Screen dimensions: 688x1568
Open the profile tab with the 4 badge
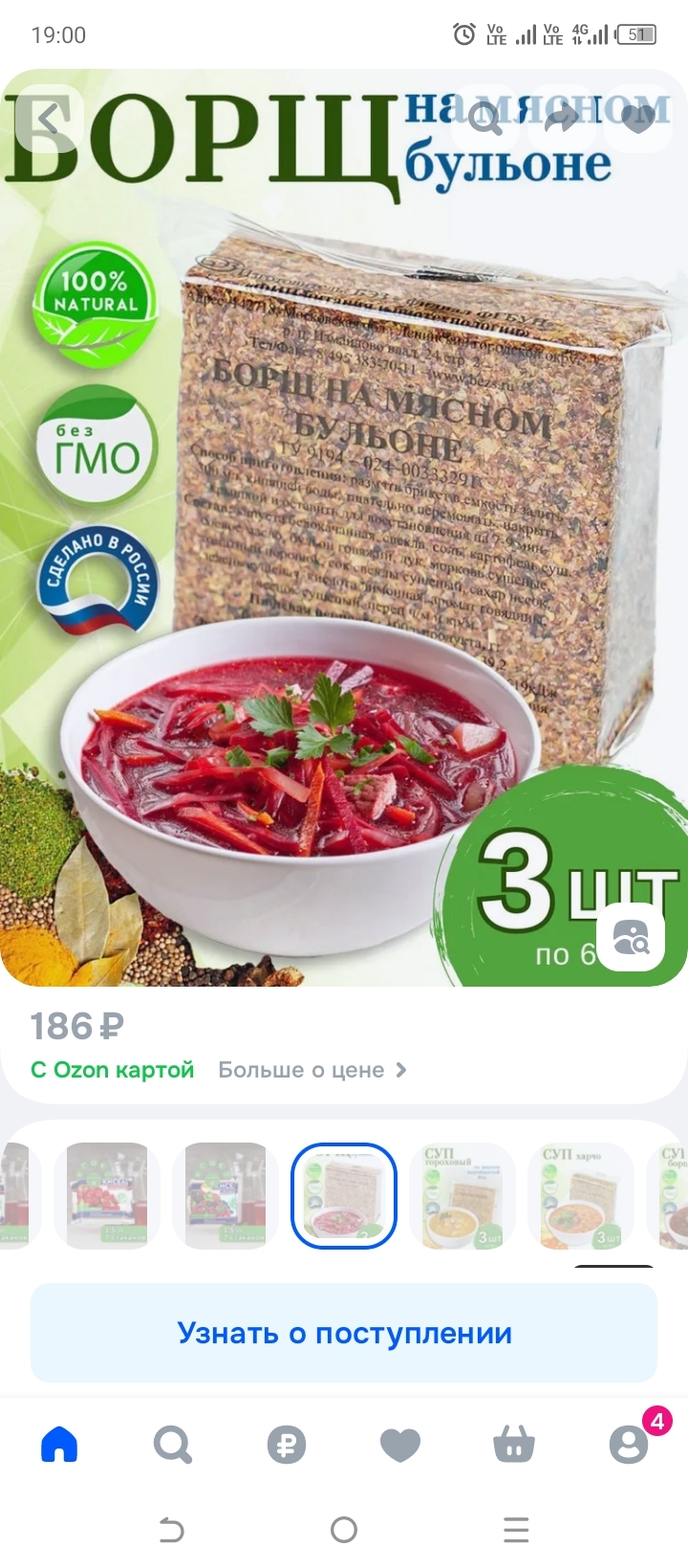[x=629, y=1444]
